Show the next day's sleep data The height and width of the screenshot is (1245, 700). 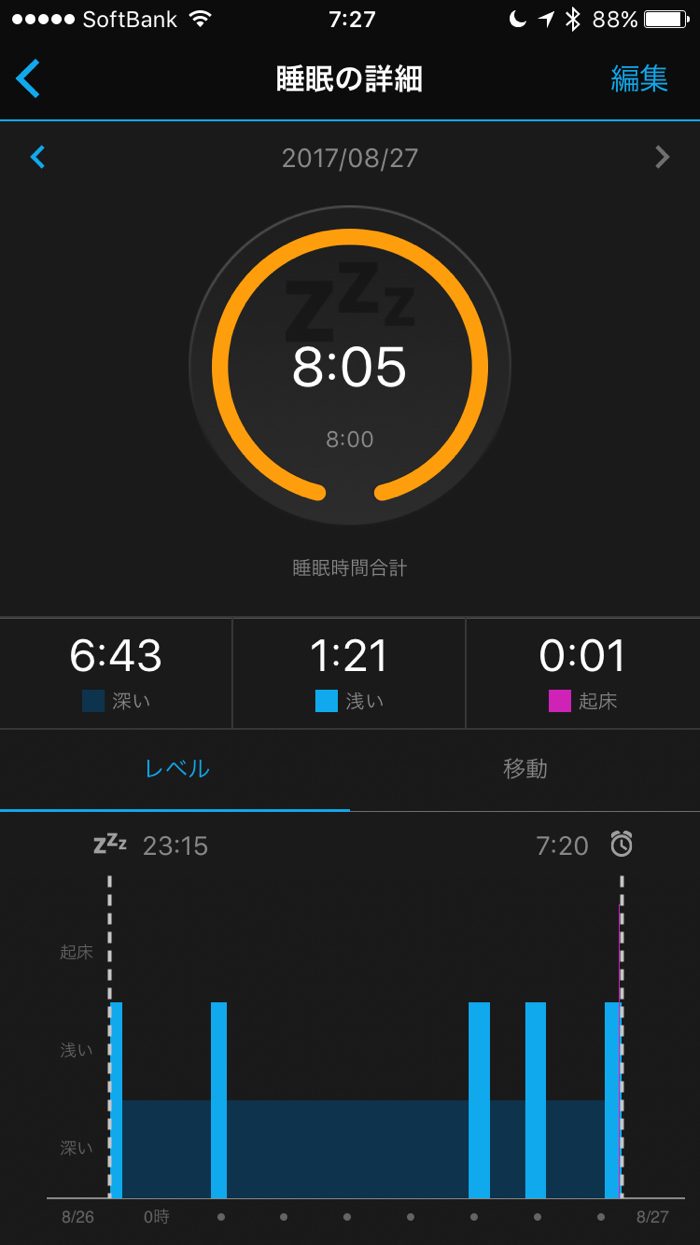[661, 157]
